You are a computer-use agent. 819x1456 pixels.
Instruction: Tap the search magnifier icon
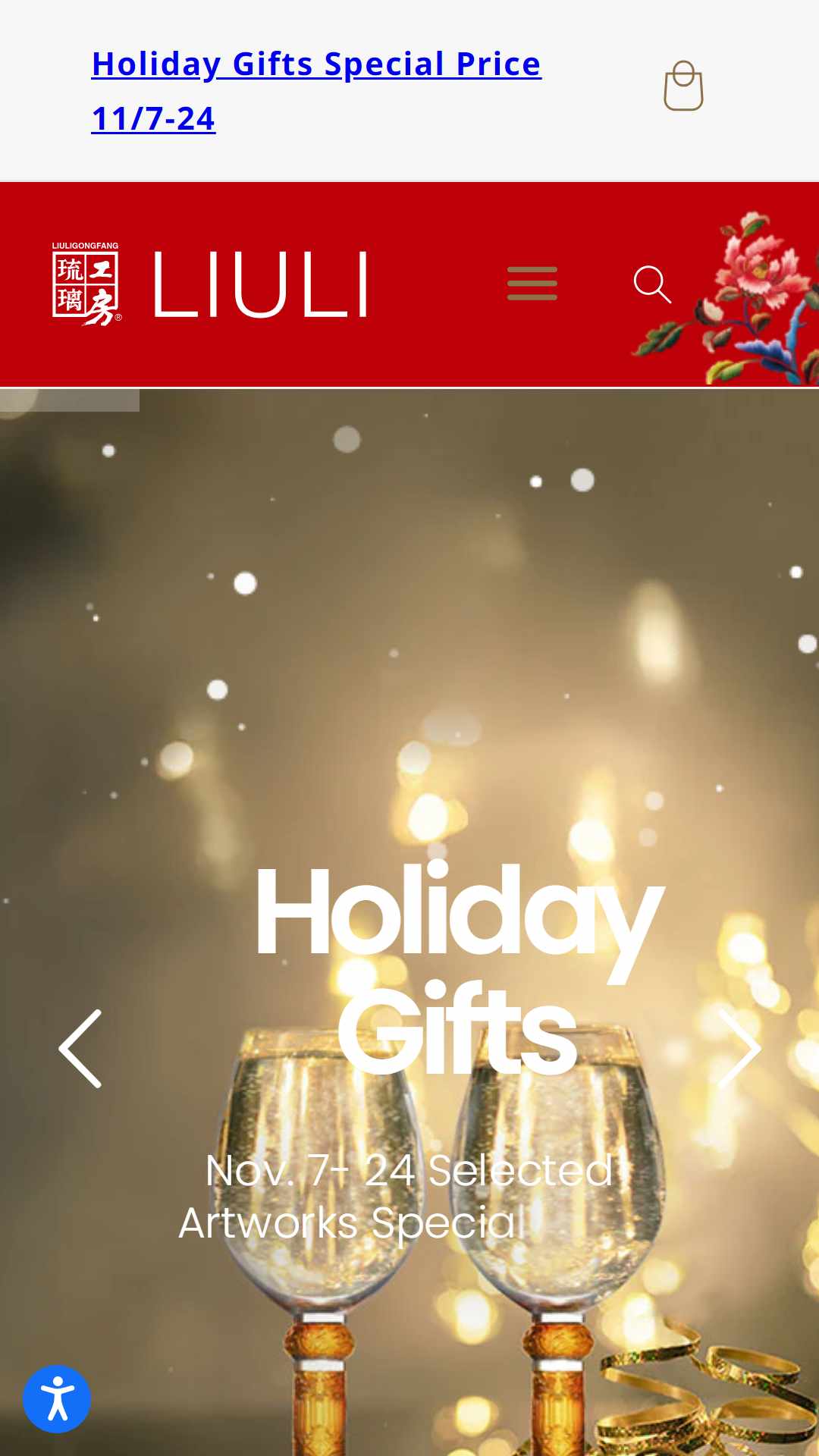652,284
